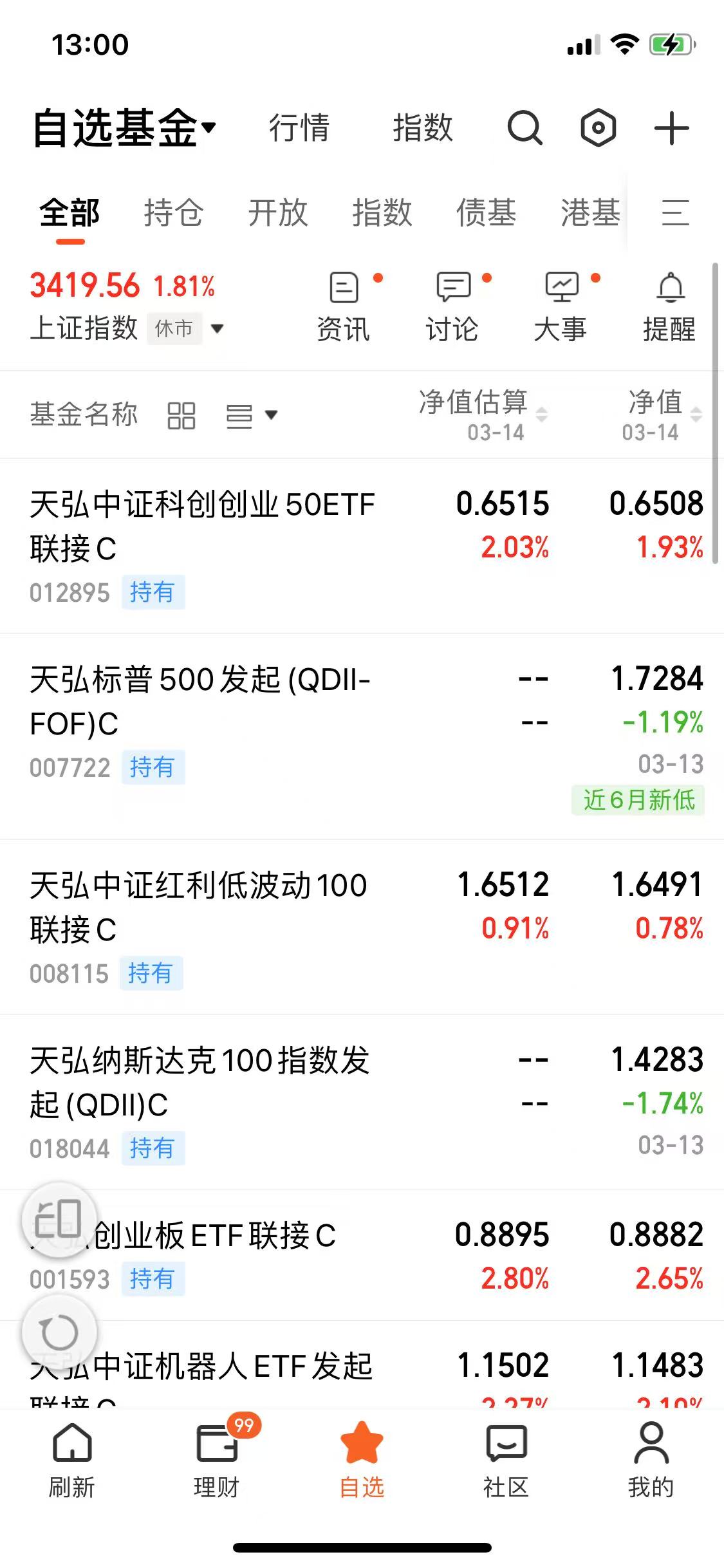The image size is (724, 1568).
Task: Open 讨论 discussion shortcut
Action: click(452, 308)
